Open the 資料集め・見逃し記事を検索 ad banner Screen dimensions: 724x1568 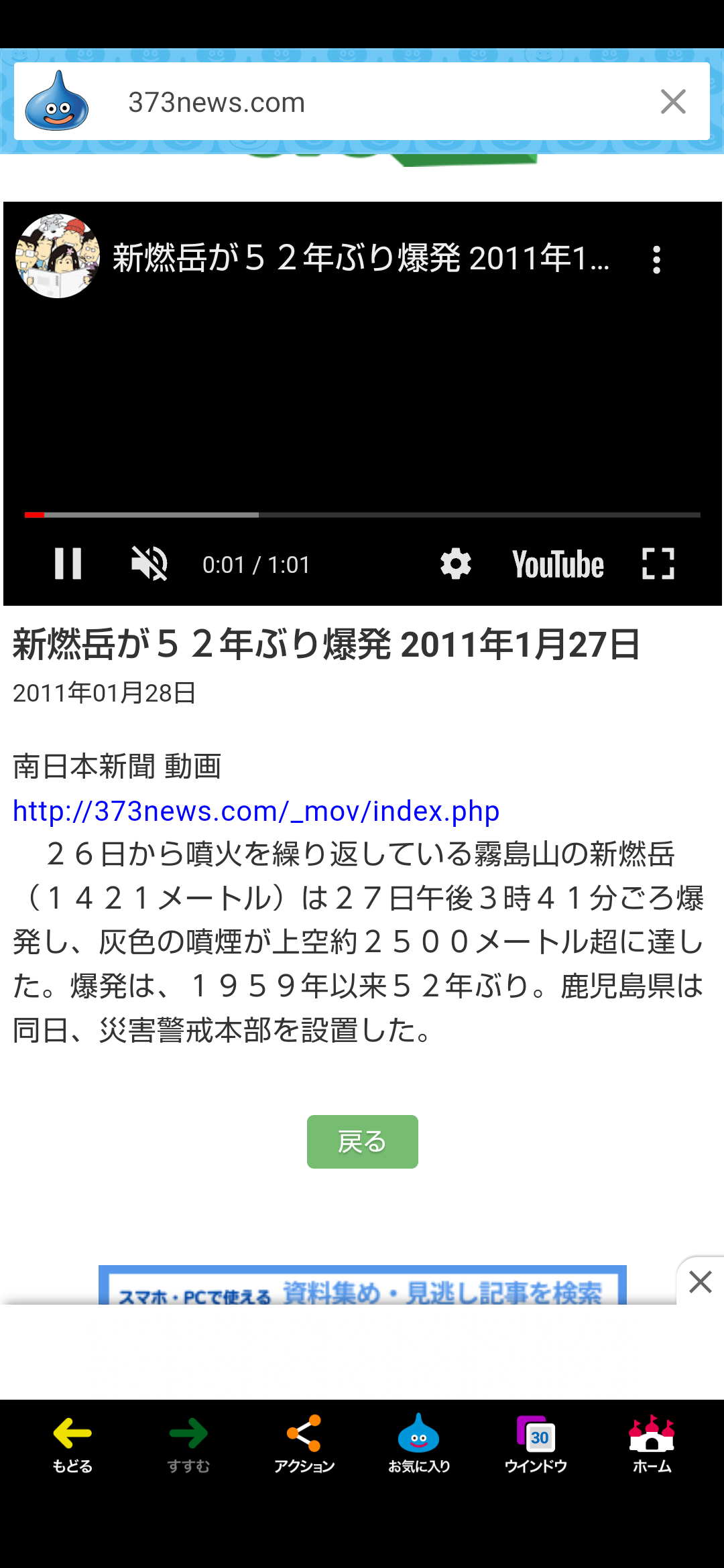[363, 1285]
